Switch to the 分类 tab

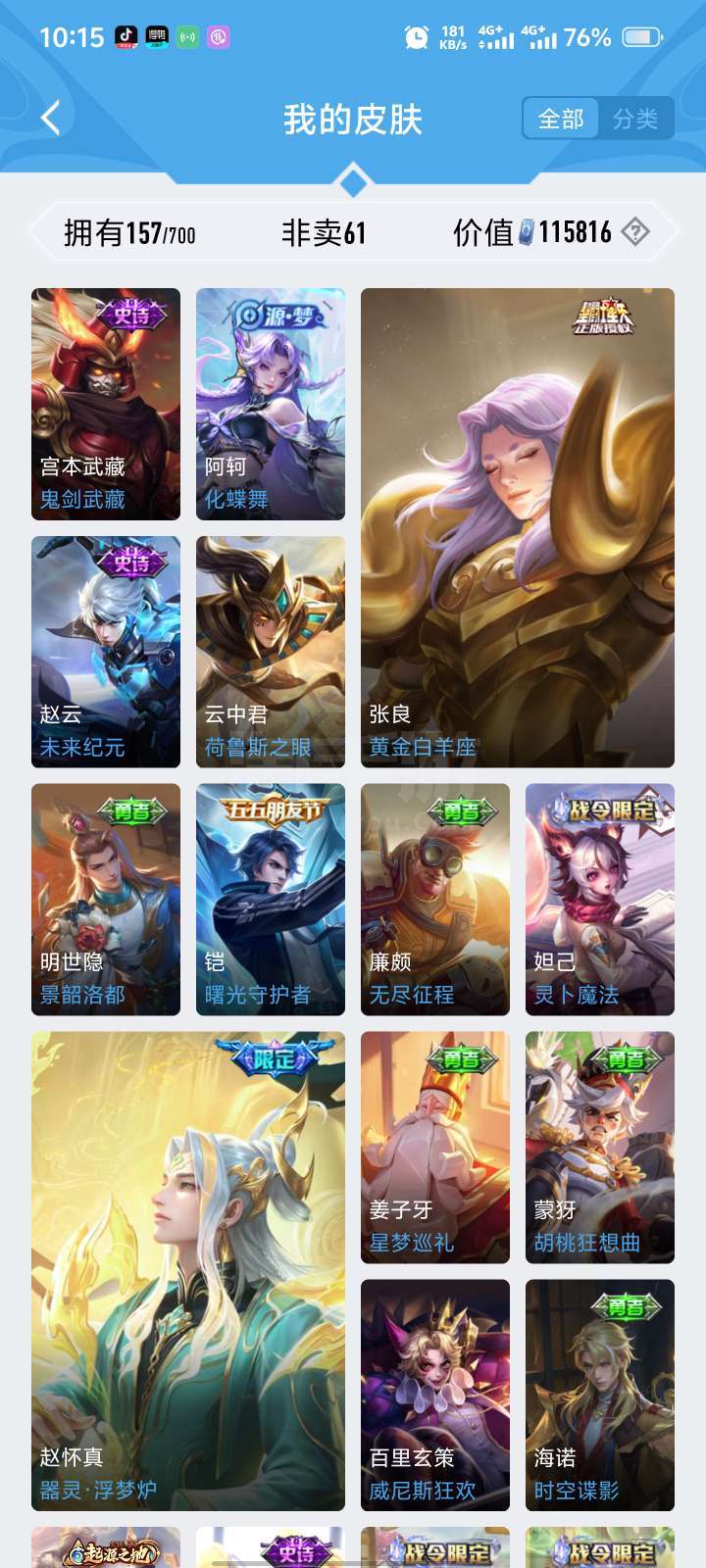pos(635,120)
